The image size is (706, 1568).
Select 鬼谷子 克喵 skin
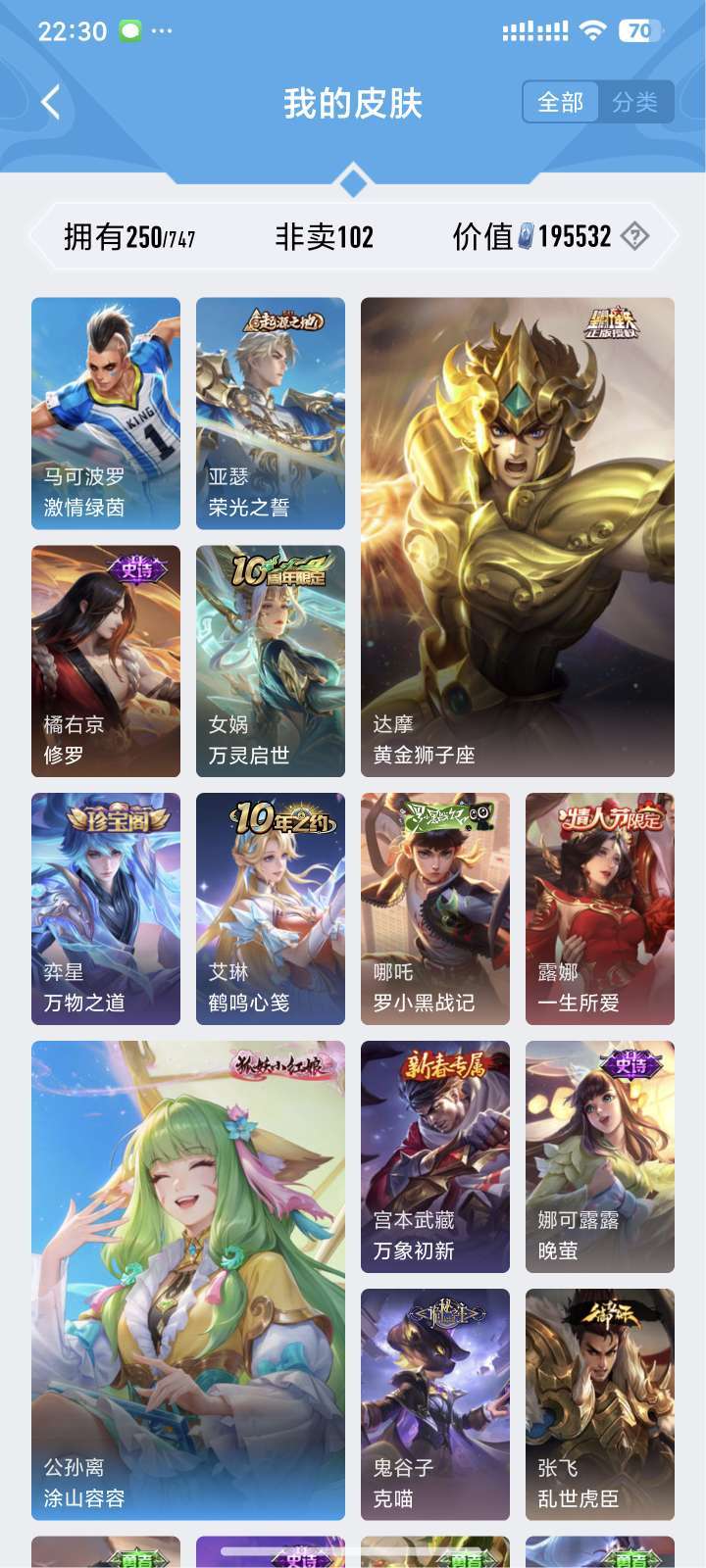click(x=435, y=1404)
